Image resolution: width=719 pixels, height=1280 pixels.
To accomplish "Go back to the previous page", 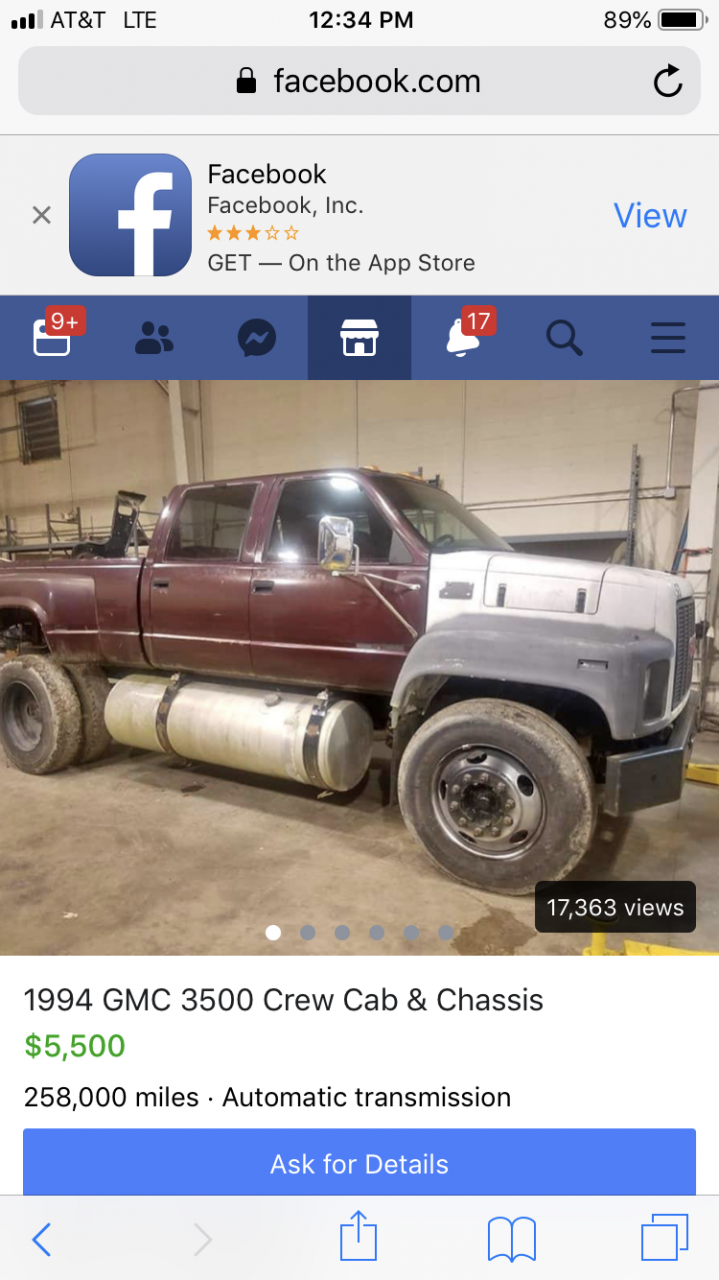I will coord(42,1240).
